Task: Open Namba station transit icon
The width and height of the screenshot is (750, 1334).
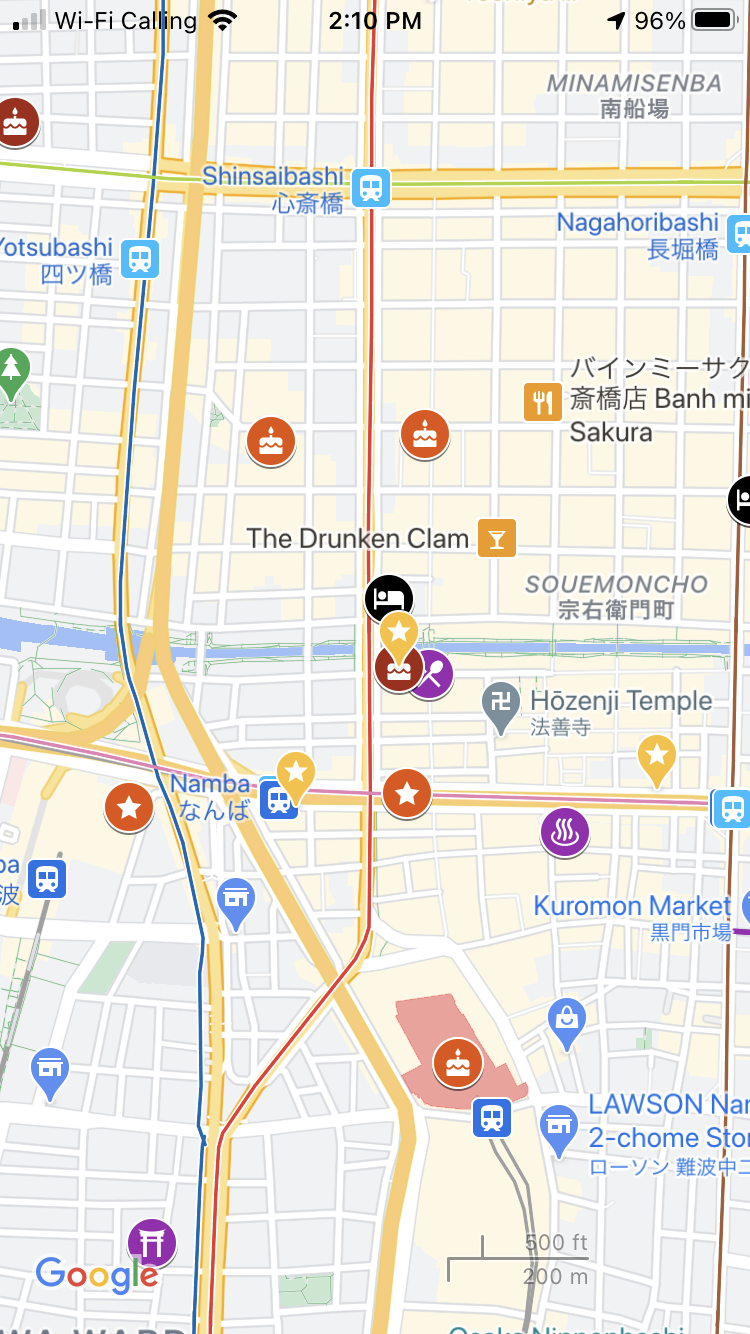Action: [278, 801]
